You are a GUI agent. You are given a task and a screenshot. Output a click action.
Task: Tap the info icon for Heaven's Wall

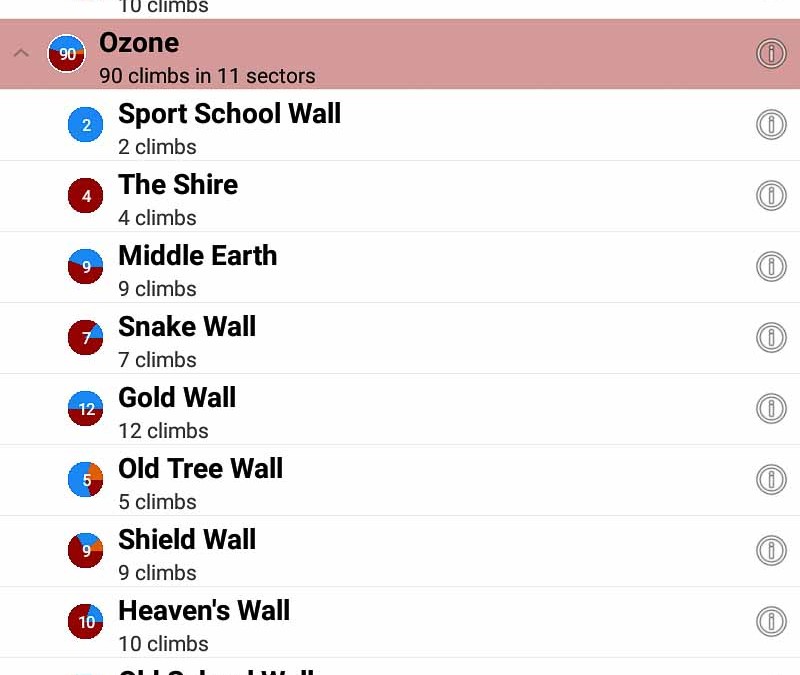pos(770,622)
